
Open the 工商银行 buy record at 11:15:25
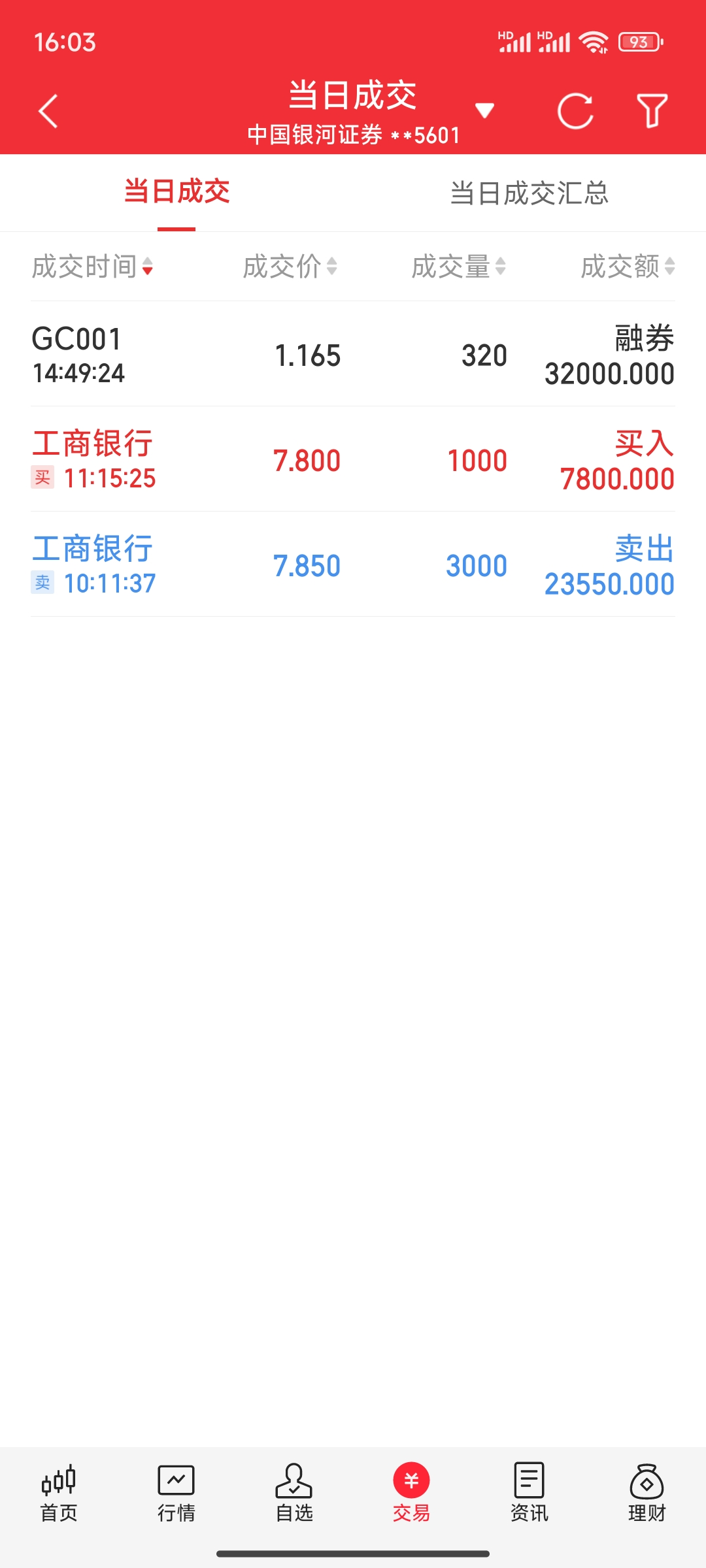click(x=353, y=459)
